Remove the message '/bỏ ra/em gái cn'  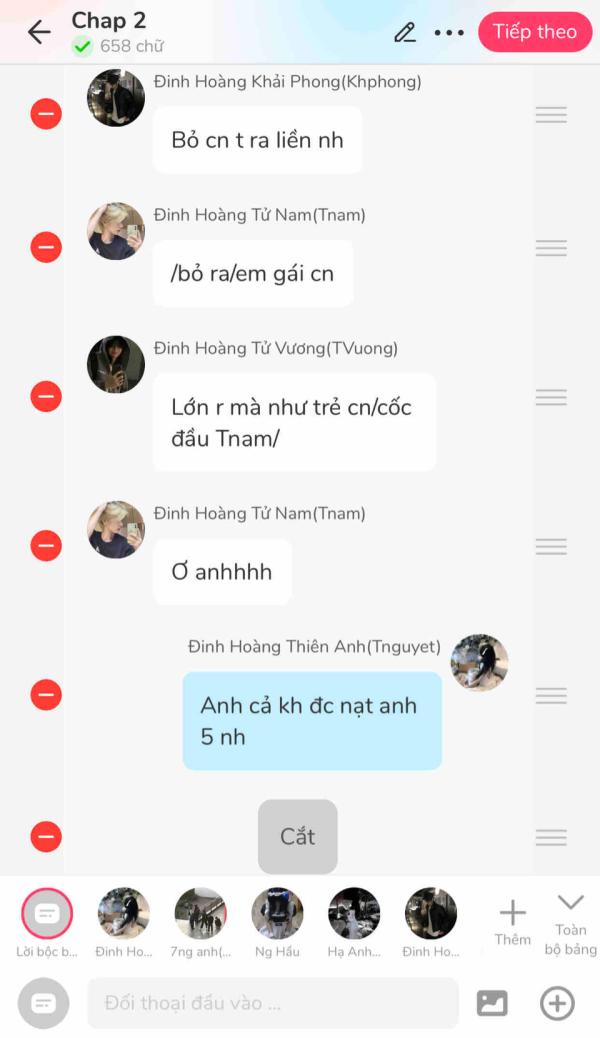(46, 247)
